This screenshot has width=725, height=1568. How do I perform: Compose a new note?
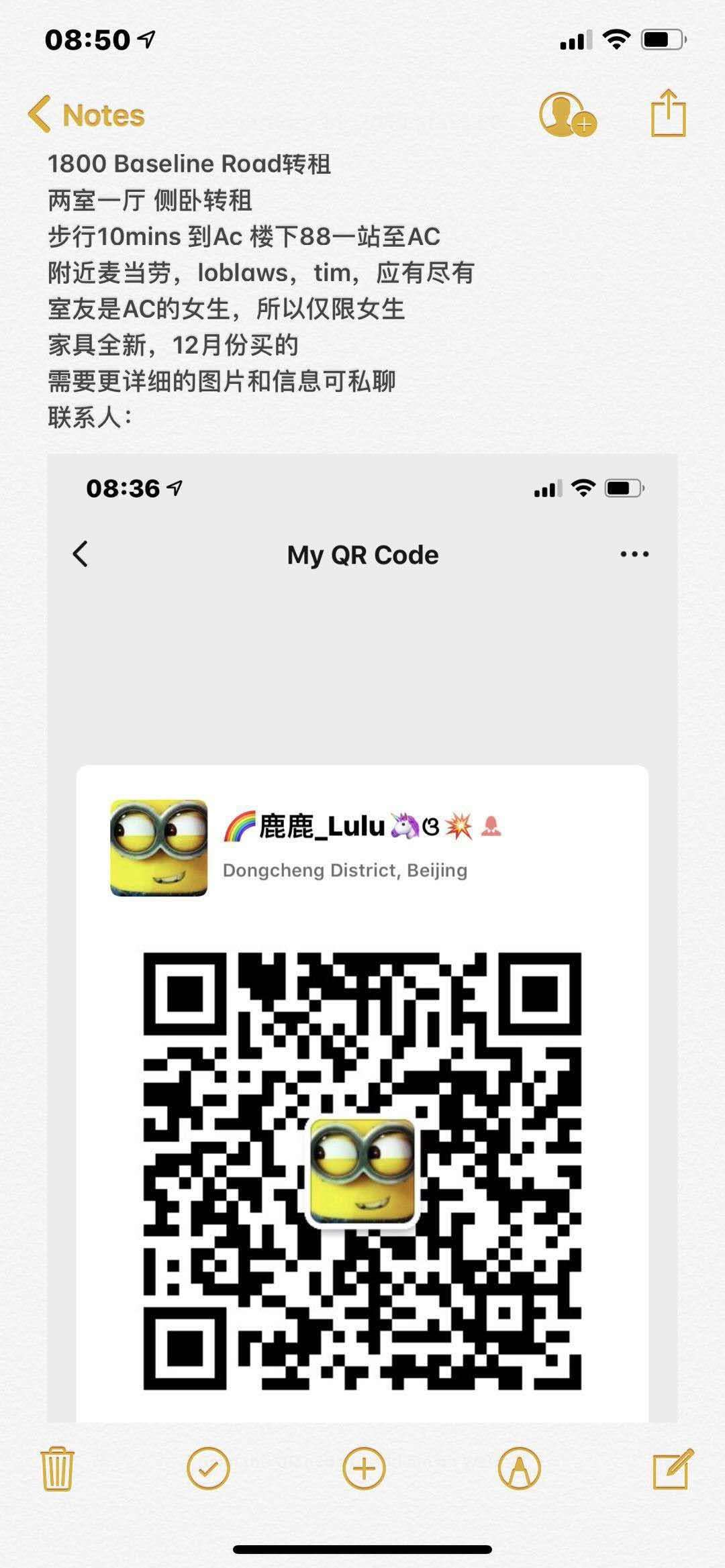(x=672, y=1469)
